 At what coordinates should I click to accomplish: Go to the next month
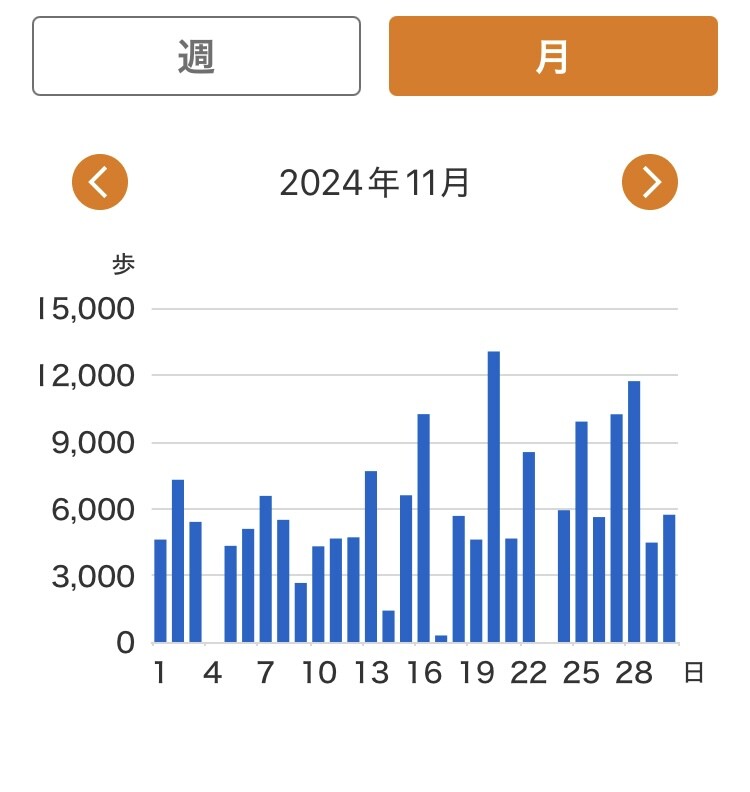click(x=650, y=182)
